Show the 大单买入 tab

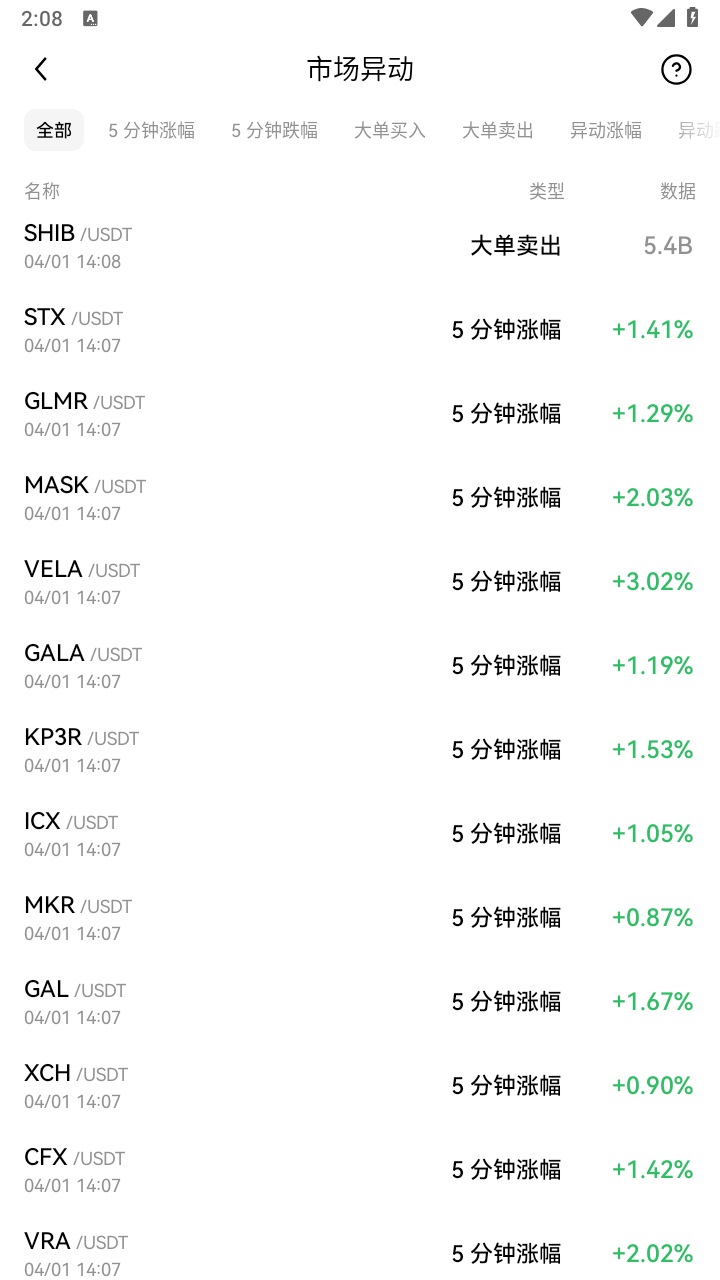[x=390, y=130]
